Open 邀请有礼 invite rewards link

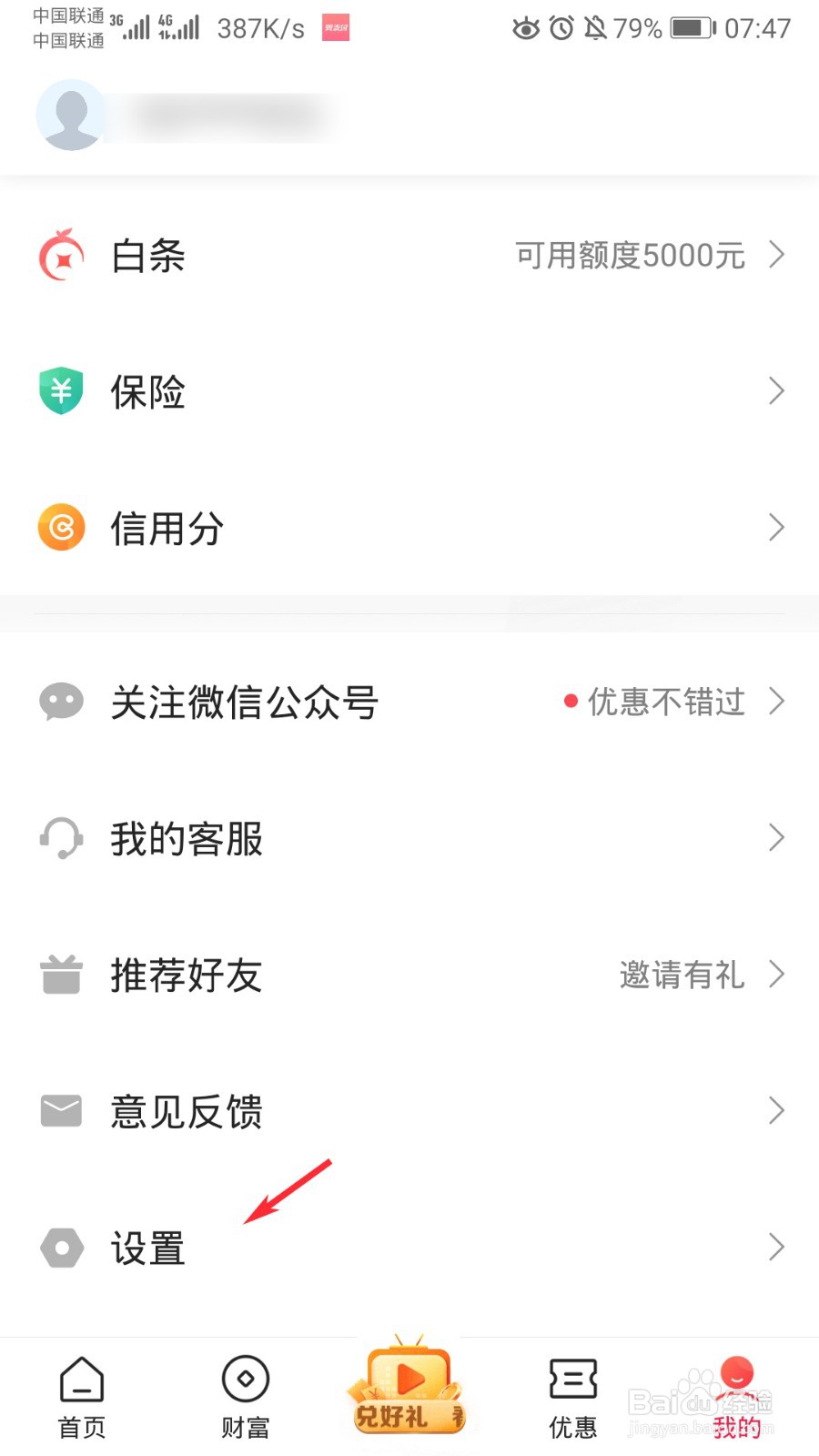(681, 975)
